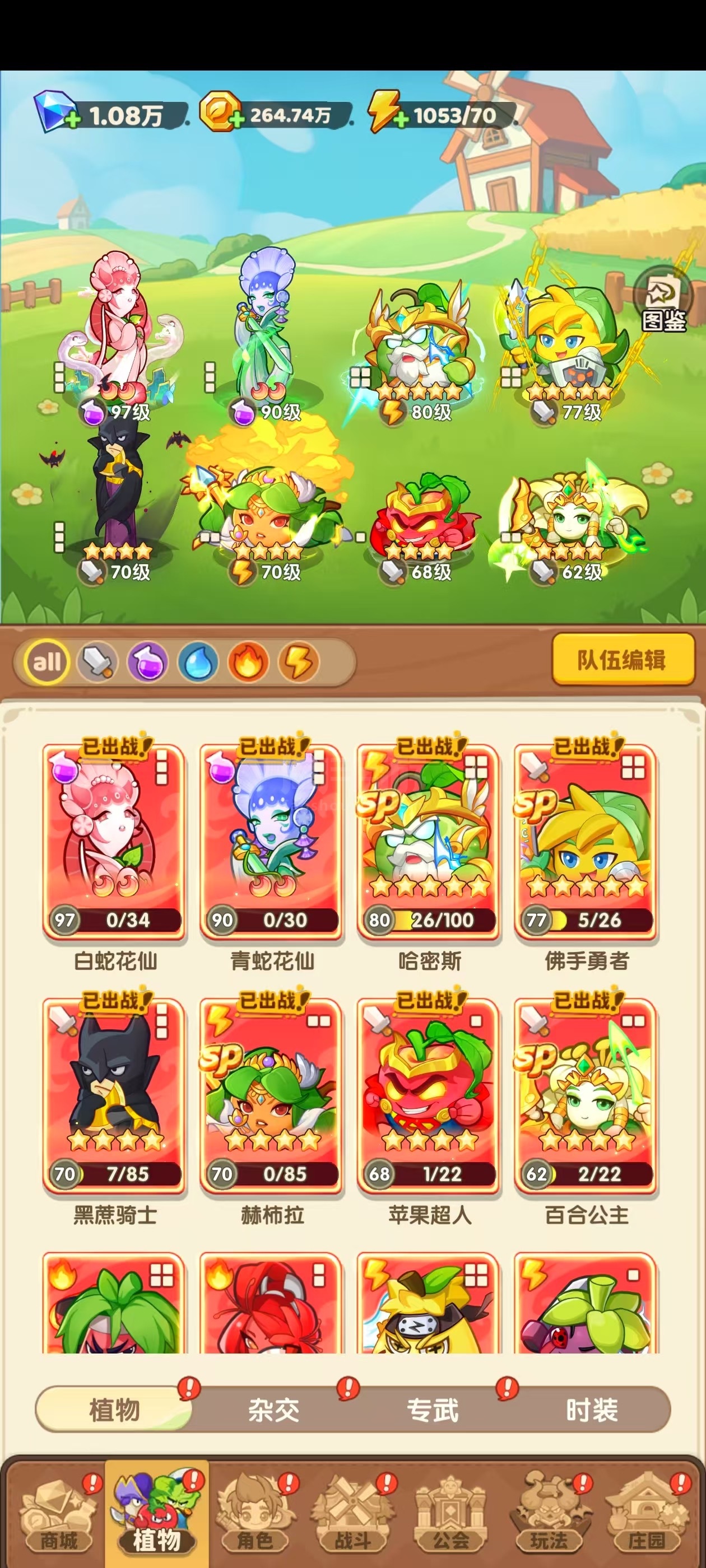Open the 图鉴 encyclopedia icon
This screenshot has height=1568, width=706.
663,300
